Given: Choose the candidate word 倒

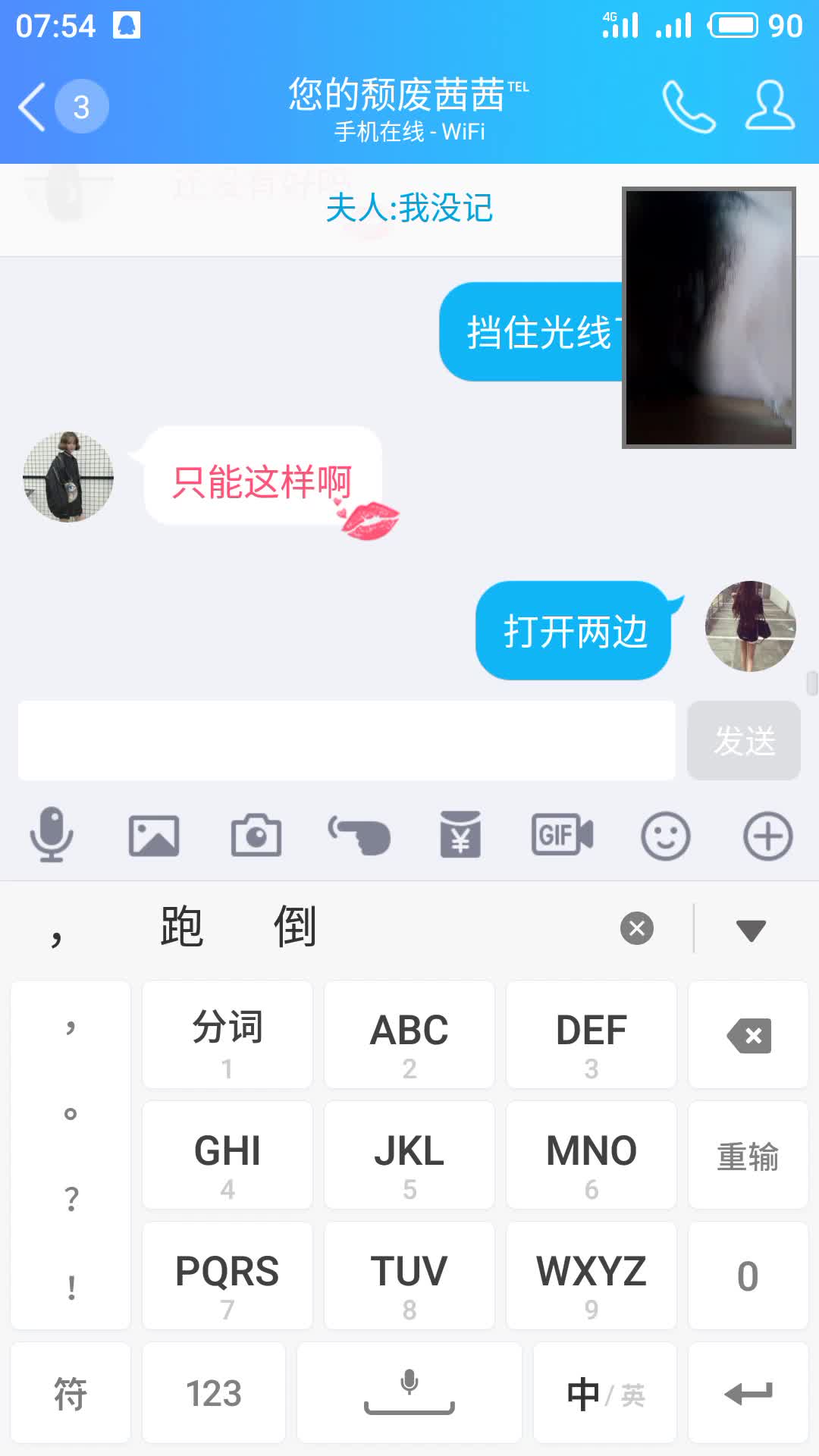Looking at the screenshot, I should coord(294,927).
